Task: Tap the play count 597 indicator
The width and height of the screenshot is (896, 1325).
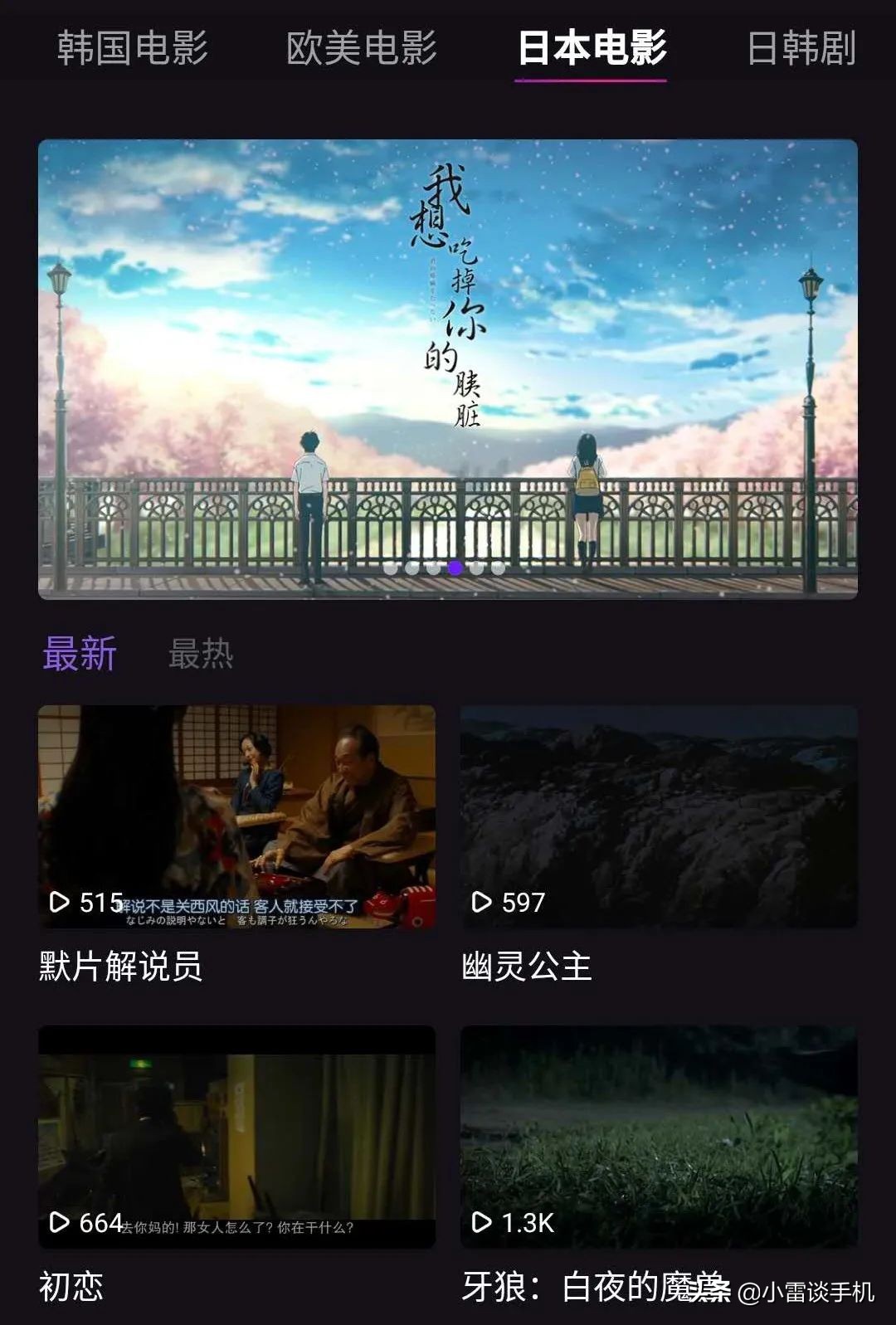Action: click(x=523, y=902)
